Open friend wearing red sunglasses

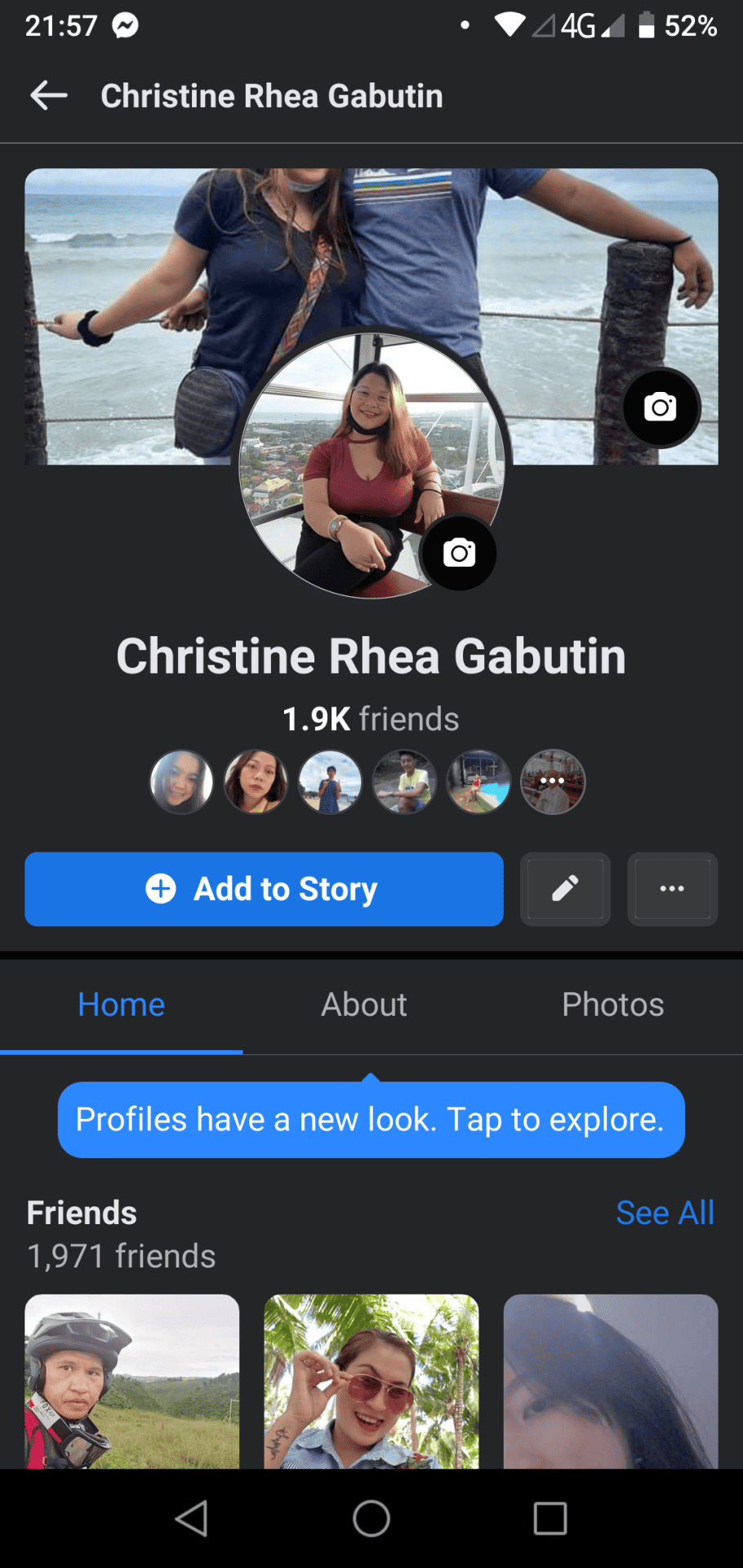click(x=371, y=1380)
